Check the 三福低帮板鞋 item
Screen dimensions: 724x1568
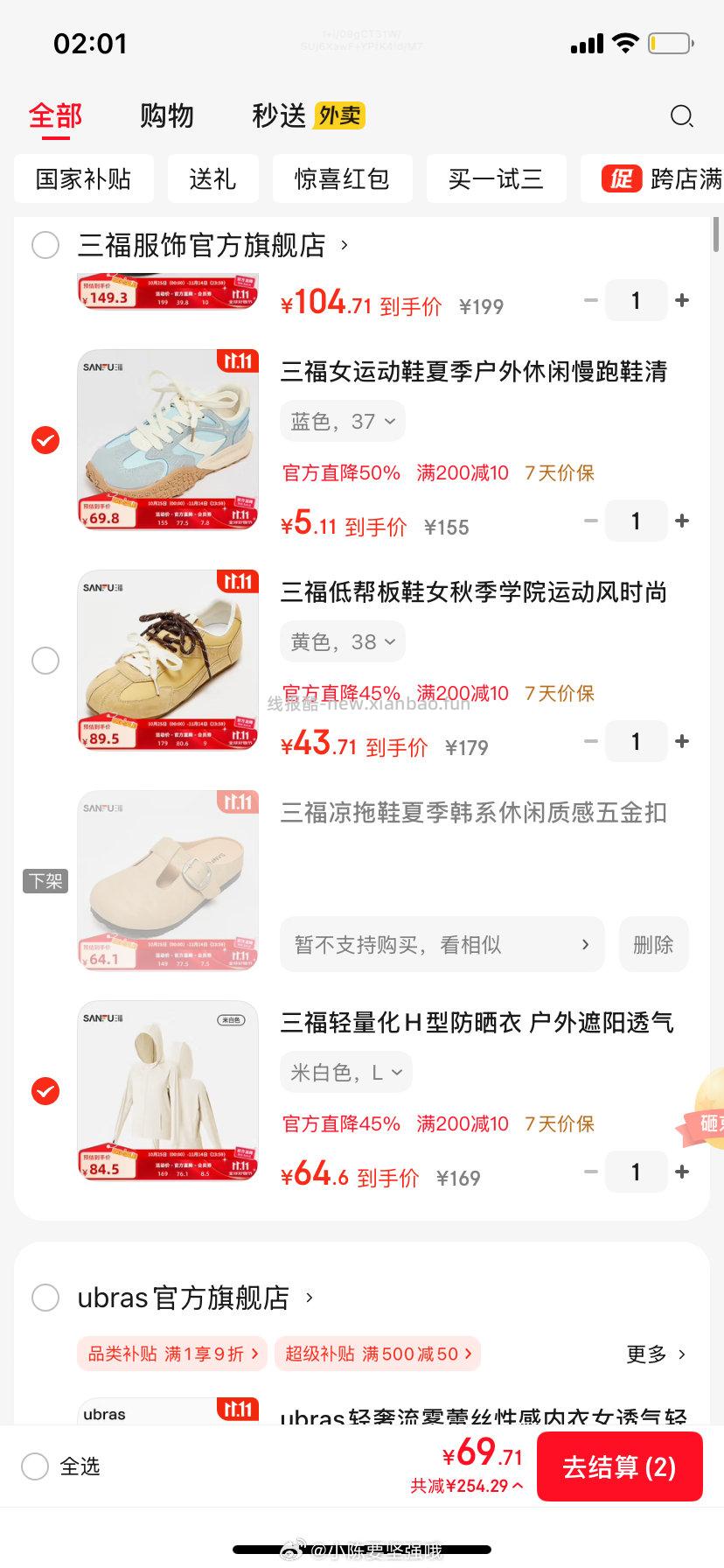[x=45, y=661]
